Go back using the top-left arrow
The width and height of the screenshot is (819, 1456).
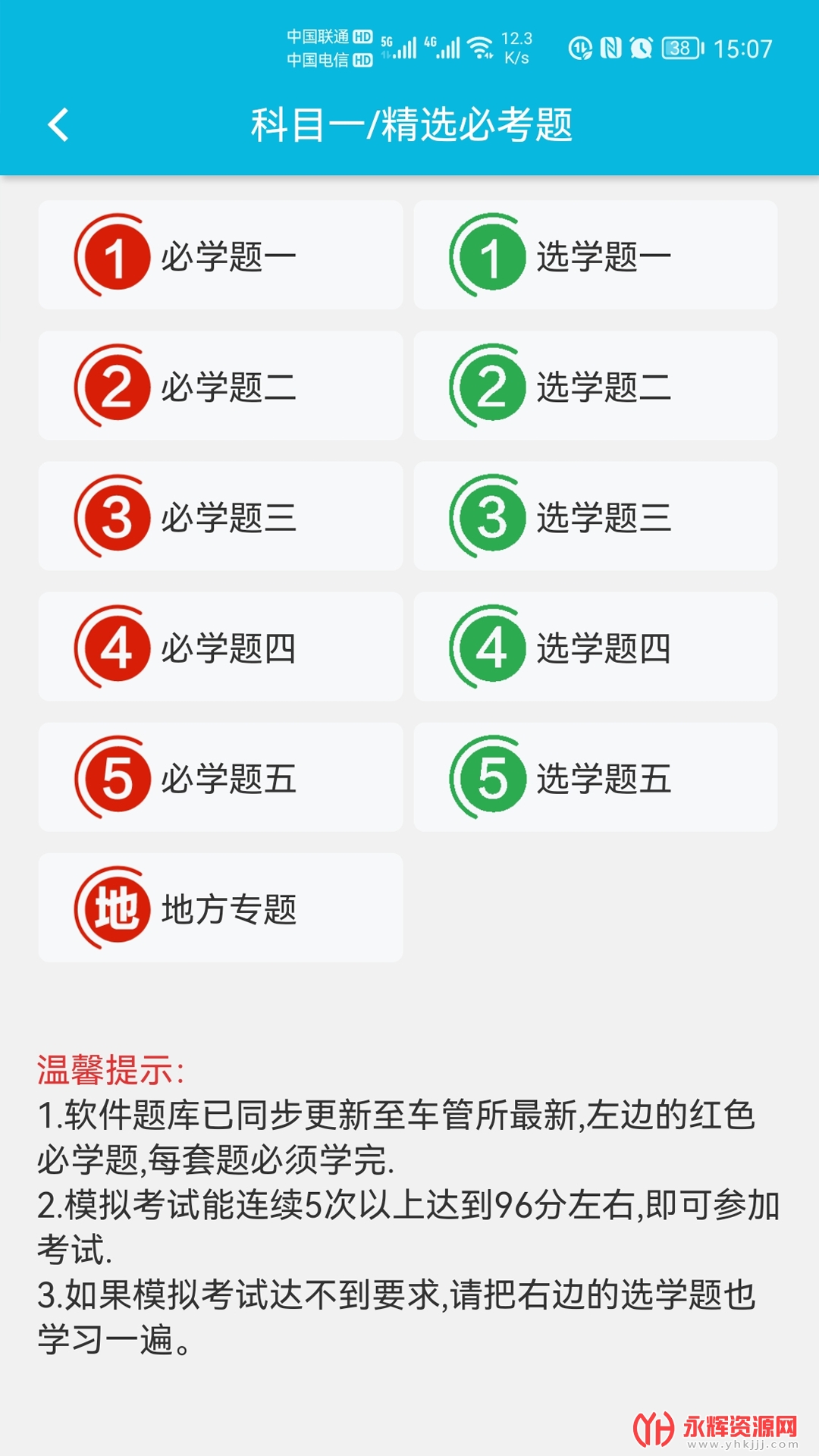pyautogui.click(x=58, y=125)
